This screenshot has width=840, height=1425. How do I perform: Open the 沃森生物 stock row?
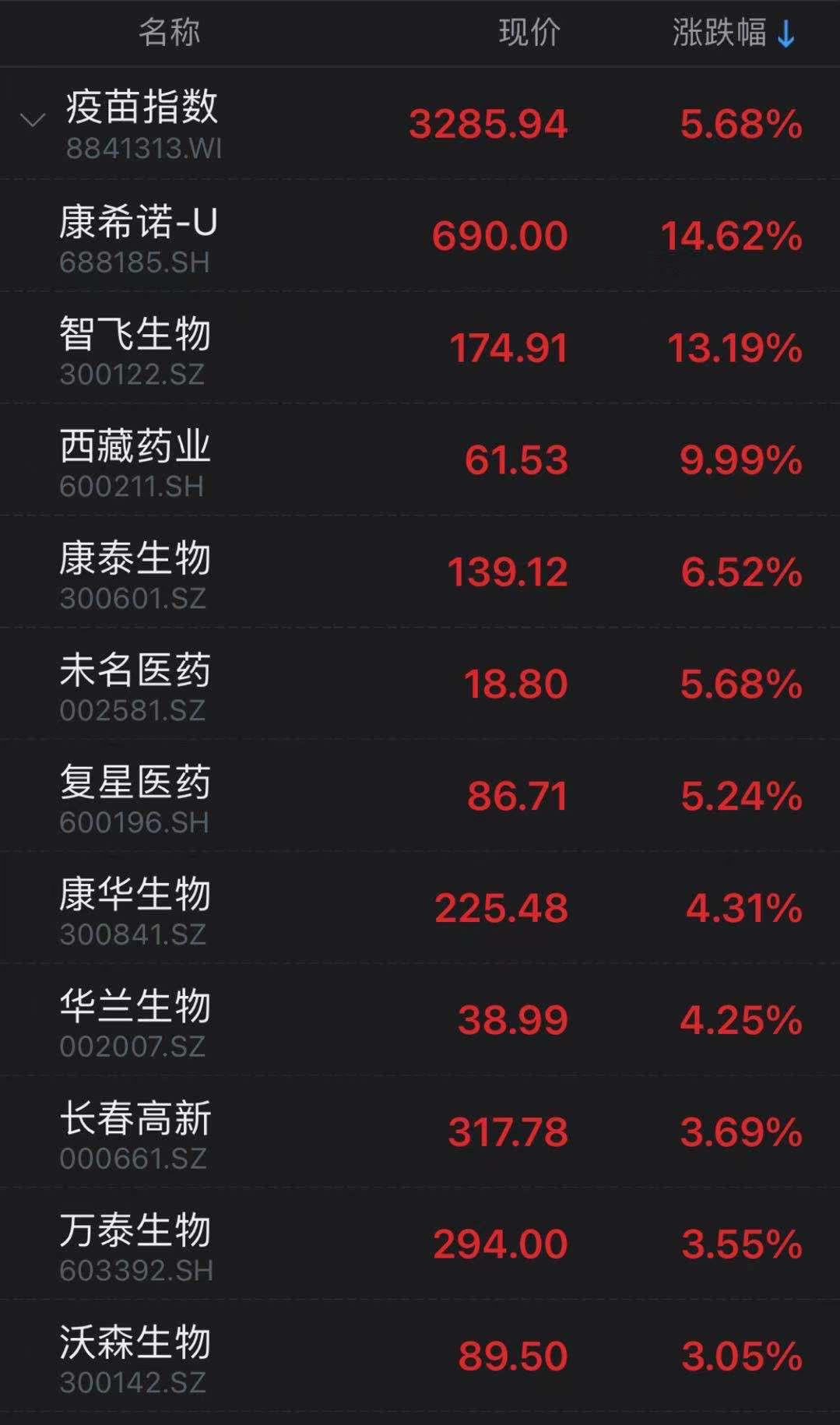coord(420,1356)
